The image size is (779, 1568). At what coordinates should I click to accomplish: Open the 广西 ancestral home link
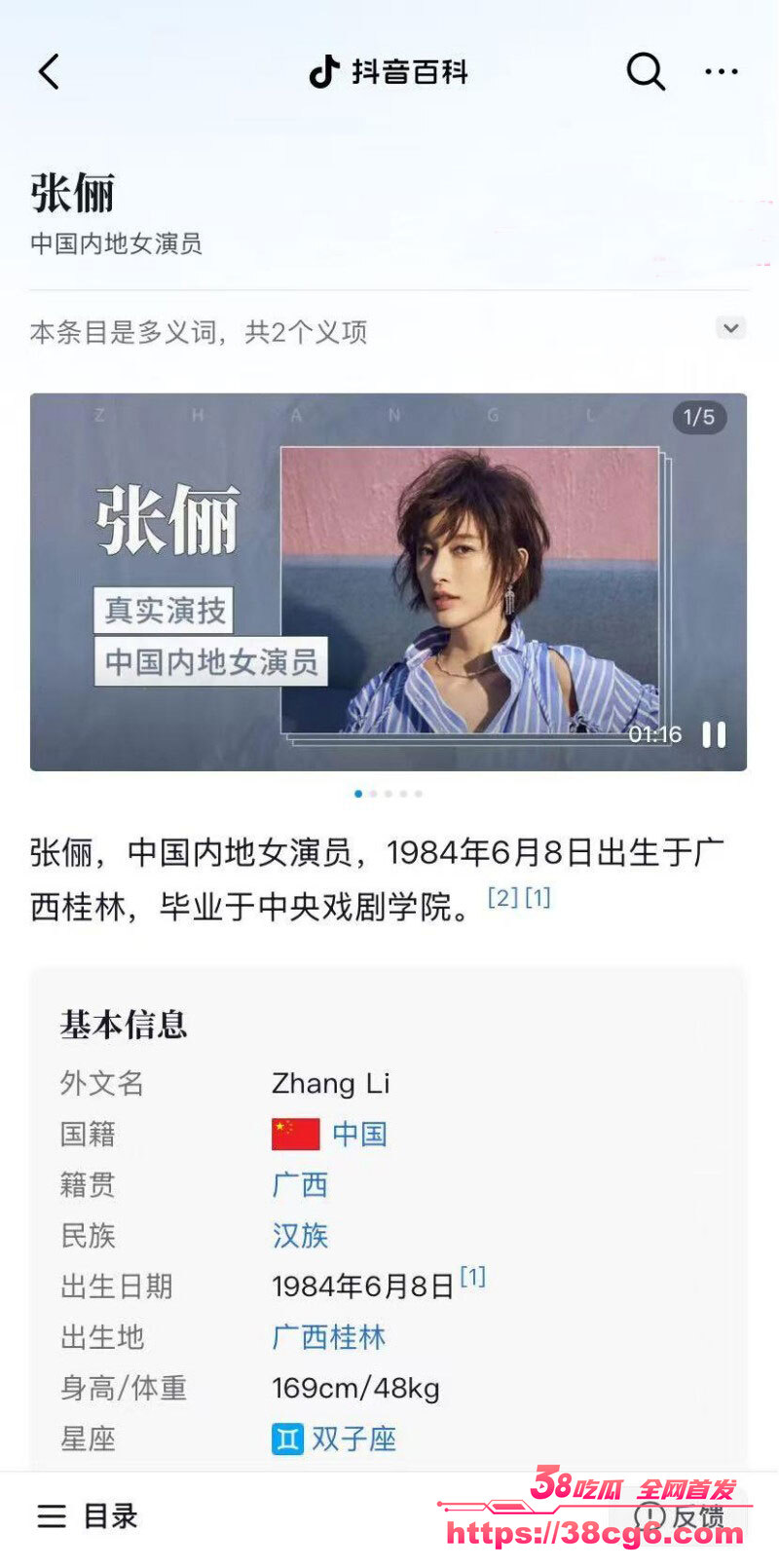click(x=300, y=1184)
